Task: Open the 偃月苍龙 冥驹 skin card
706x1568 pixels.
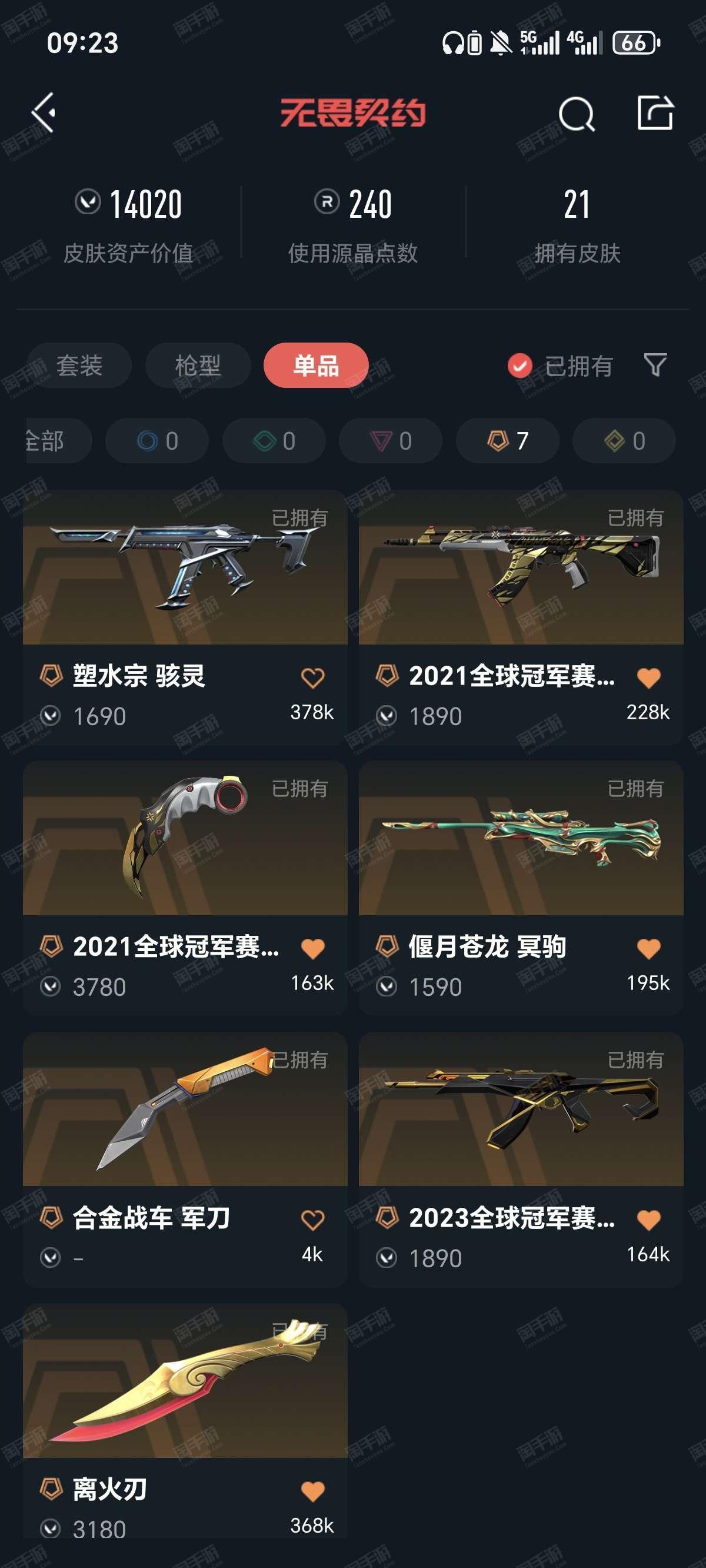Action: point(521,888)
